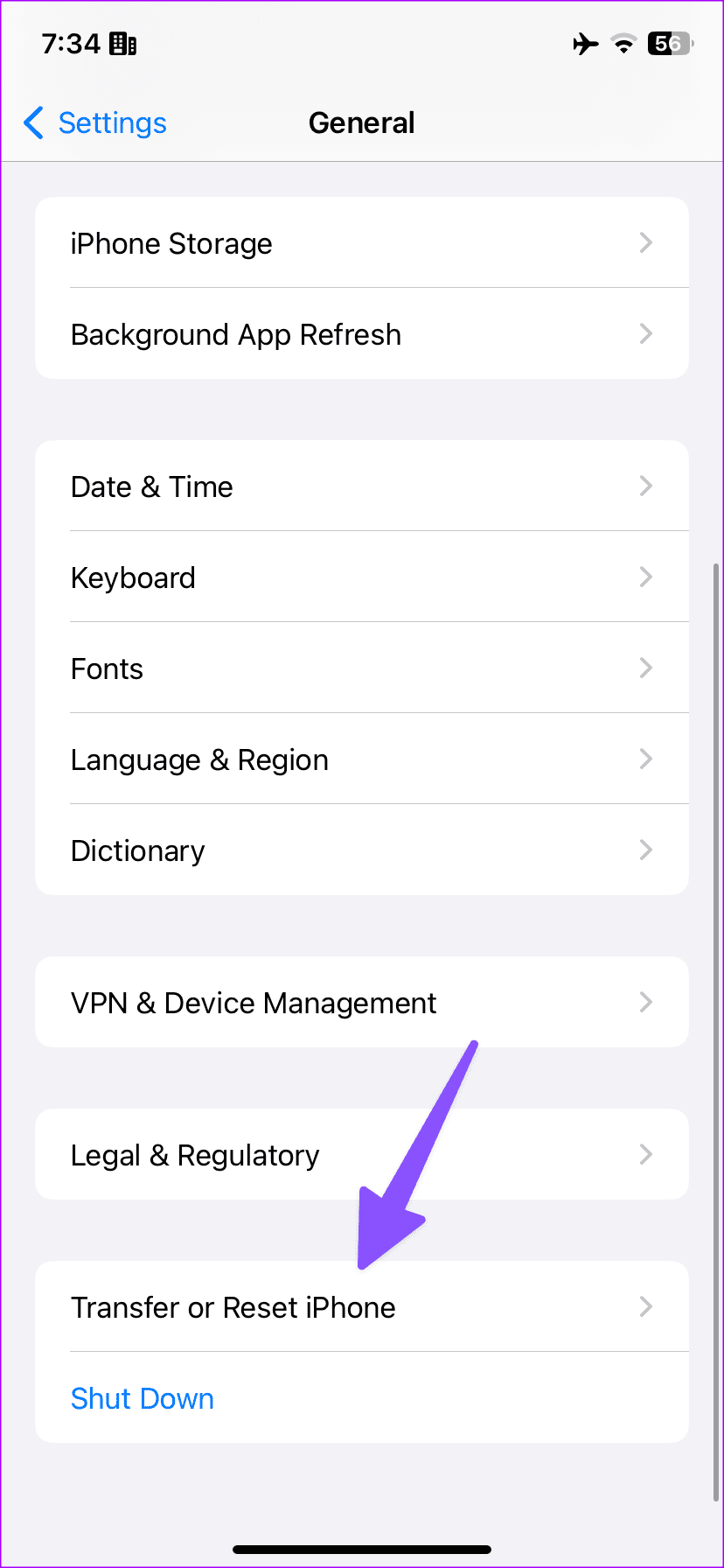This screenshot has width=724, height=1568.
Task: Tap the Wi-Fi signal icon in status bar
Action: [x=623, y=44]
